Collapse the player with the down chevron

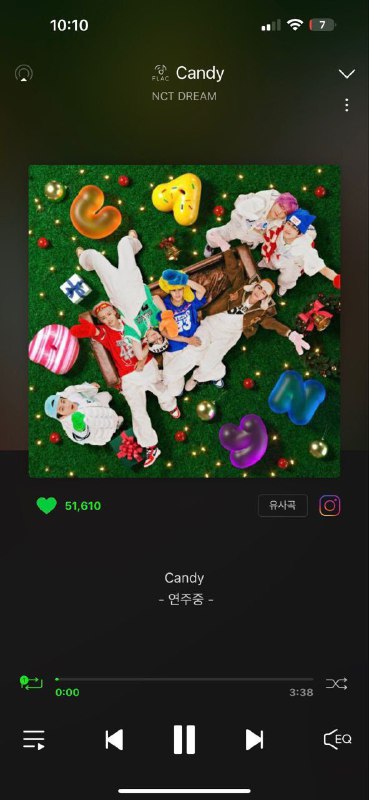[347, 74]
